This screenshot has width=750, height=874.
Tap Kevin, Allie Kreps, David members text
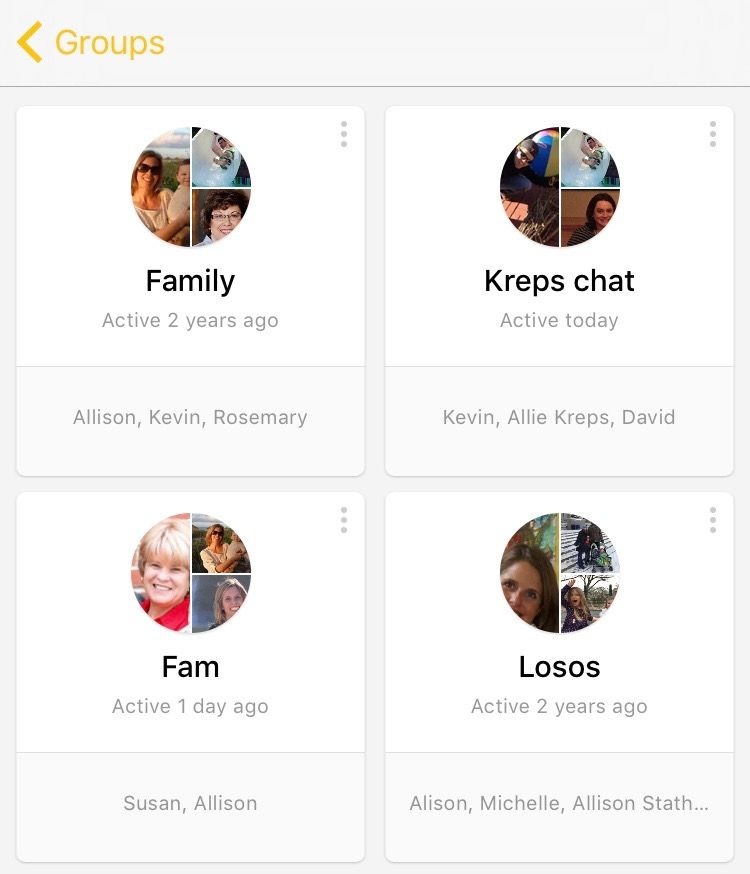point(560,417)
